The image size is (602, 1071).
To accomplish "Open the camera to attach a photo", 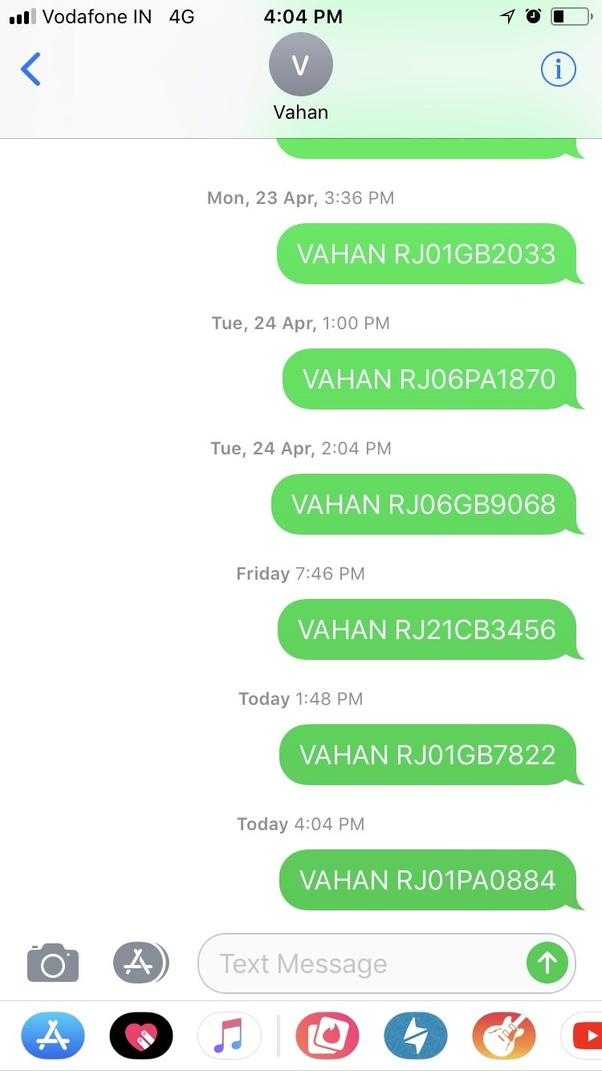I will pyautogui.click(x=53, y=962).
